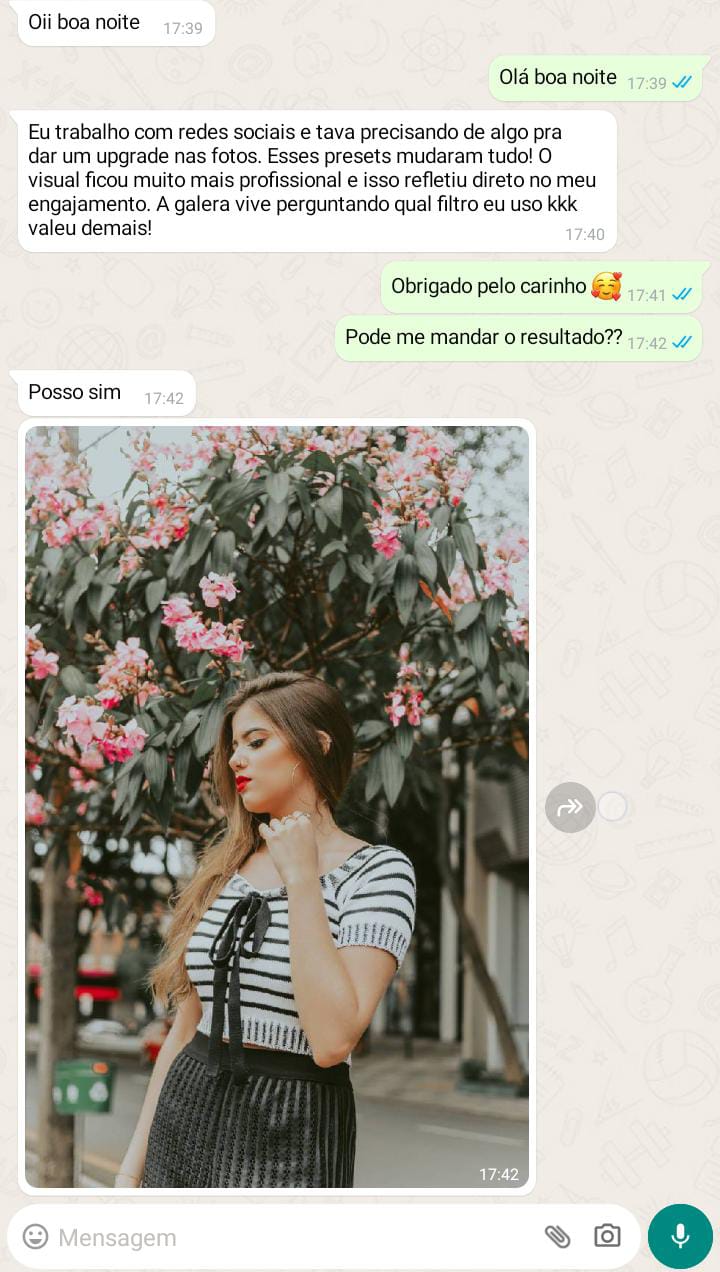
Task: Tap the microphone voice message button
Action: pos(680,1236)
